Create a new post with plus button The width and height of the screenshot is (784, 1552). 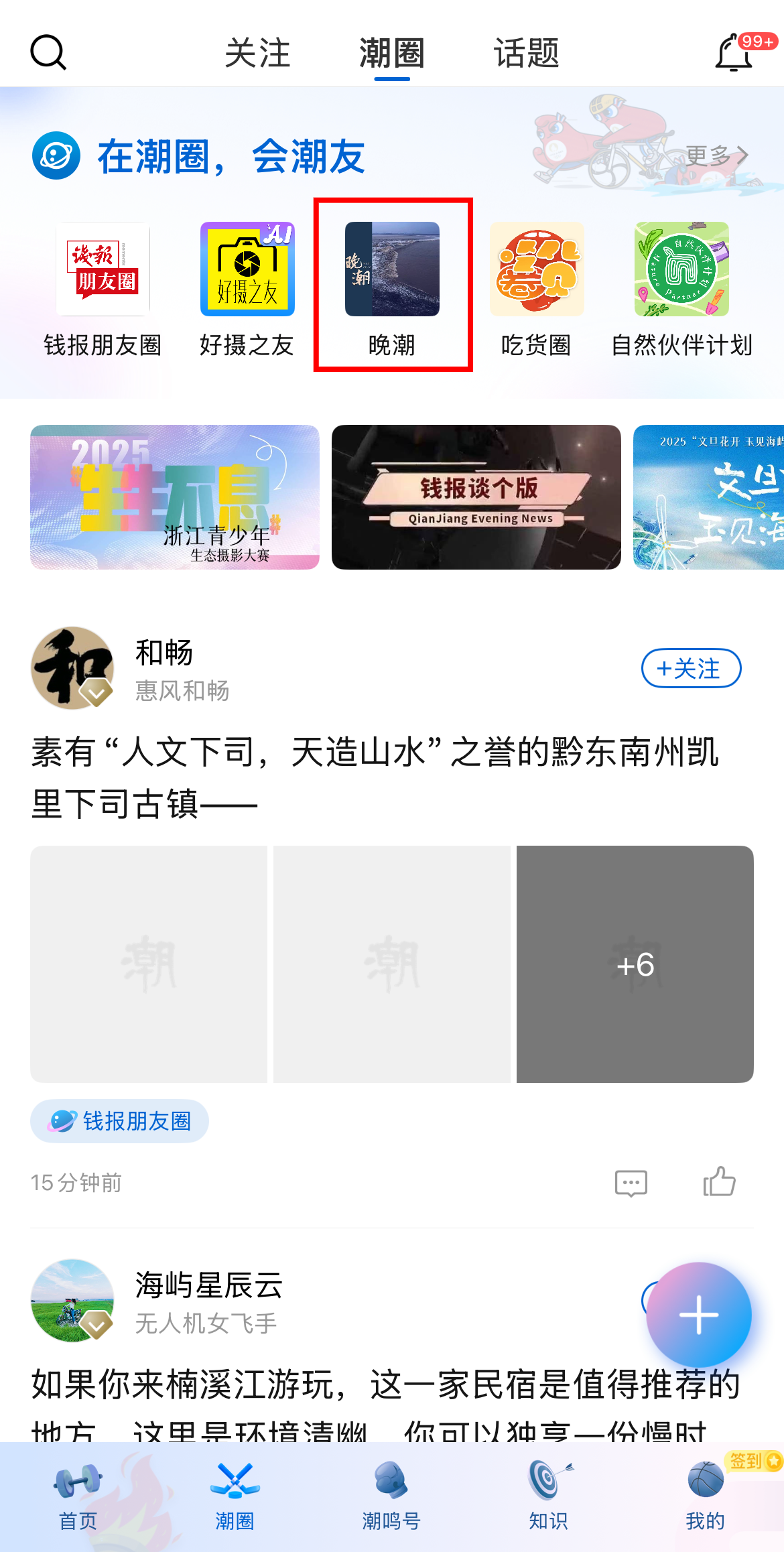pyautogui.click(x=699, y=1315)
